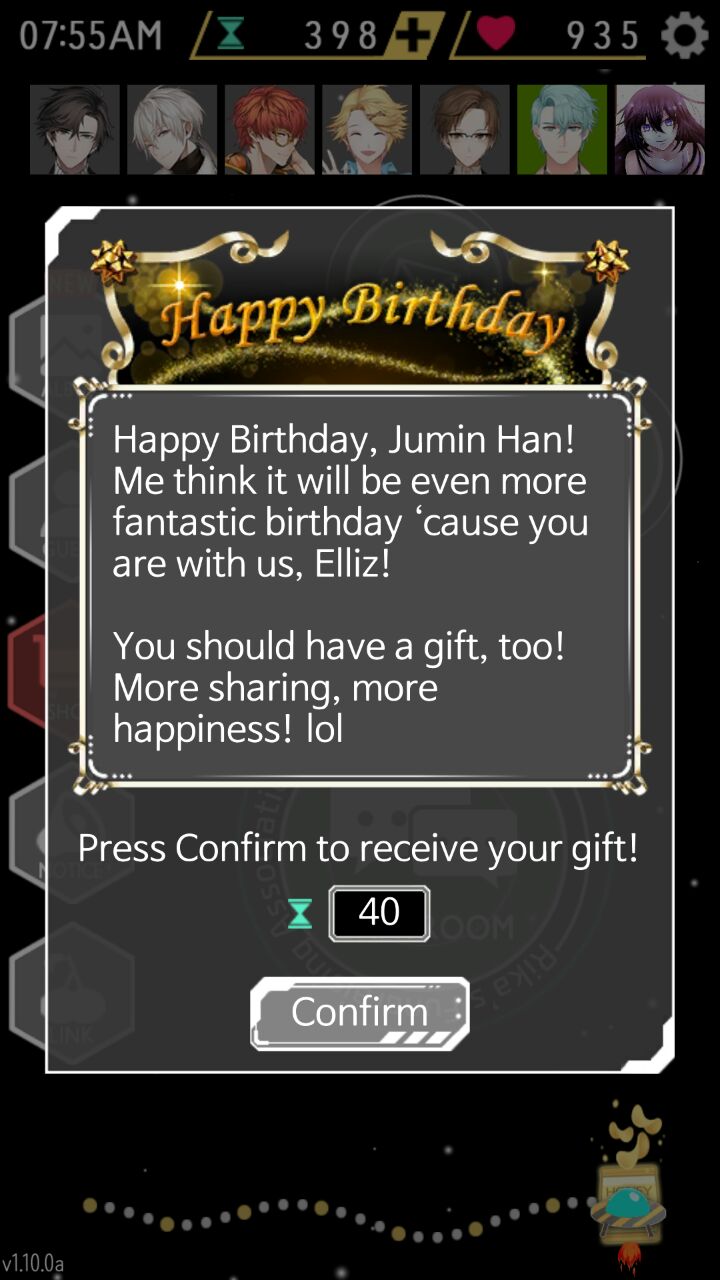Open the blond character's profile
This screenshot has height=1280, width=720.
tap(366, 130)
